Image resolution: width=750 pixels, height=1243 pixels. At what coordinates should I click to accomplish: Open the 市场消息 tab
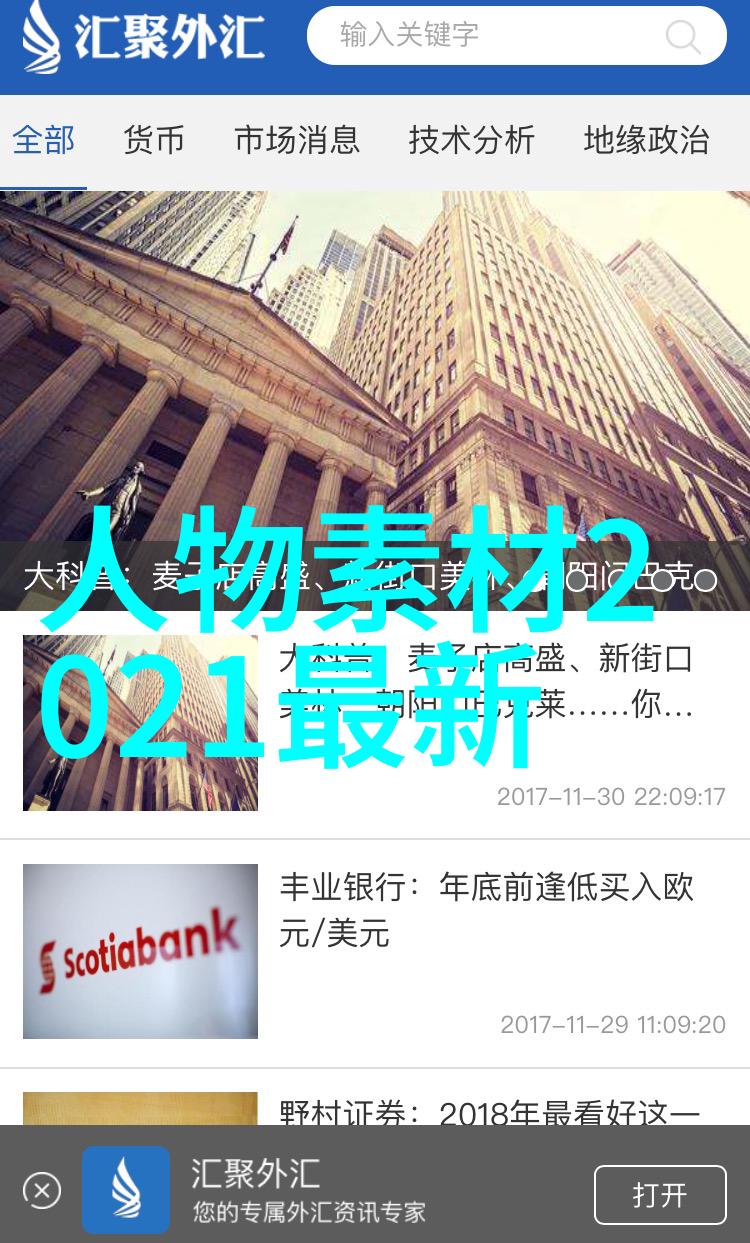[296, 141]
